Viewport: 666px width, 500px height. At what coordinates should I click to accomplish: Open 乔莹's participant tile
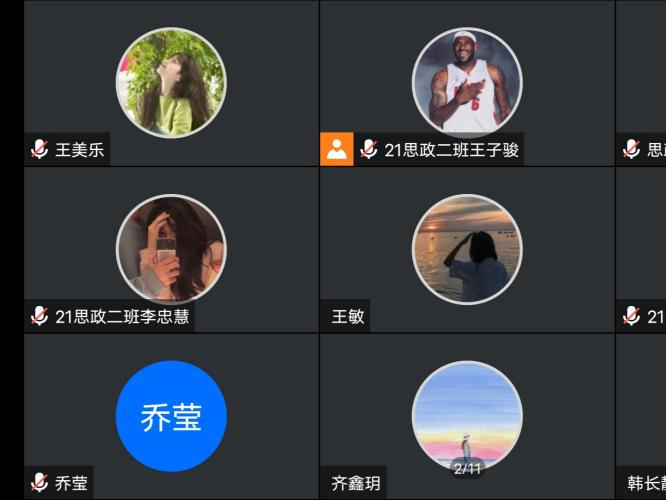(x=171, y=416)
